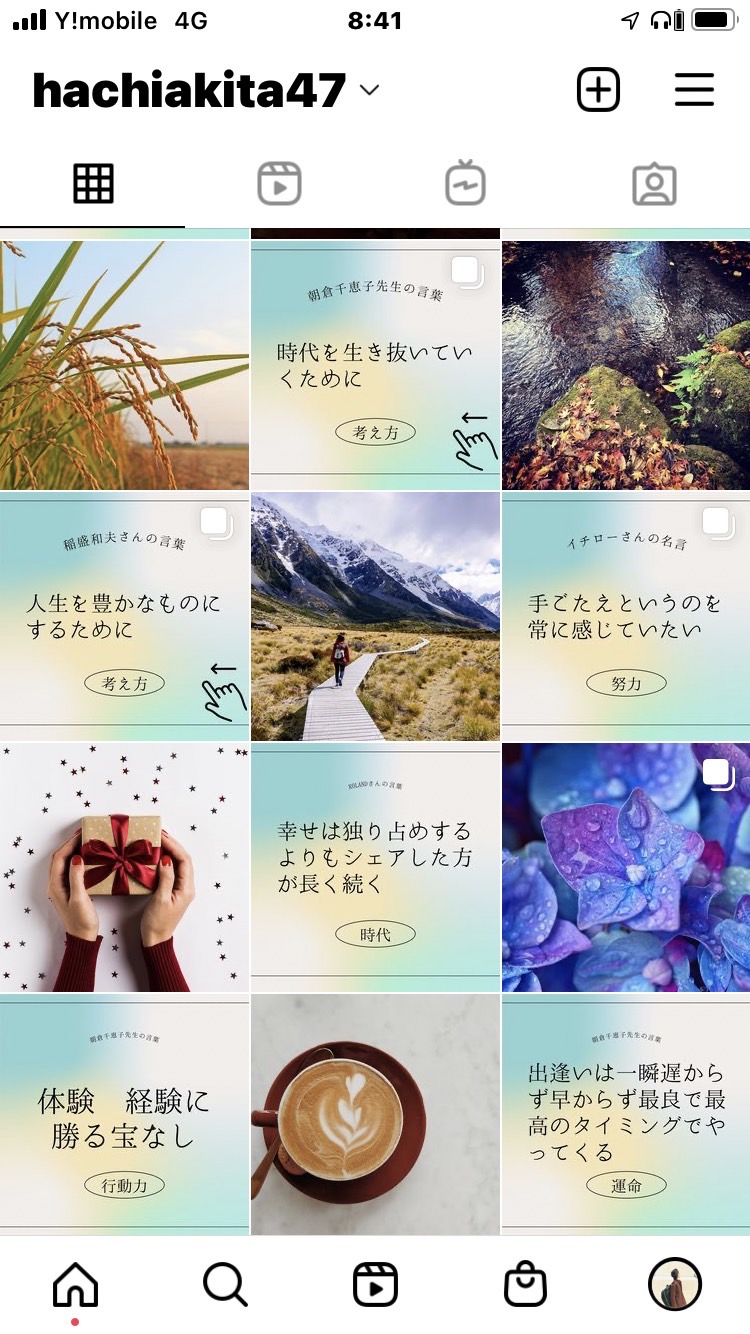Open the rice plant photo post
Image resolution: width=750 pixels, height=1334 pixels.
[x=124, y=365]
